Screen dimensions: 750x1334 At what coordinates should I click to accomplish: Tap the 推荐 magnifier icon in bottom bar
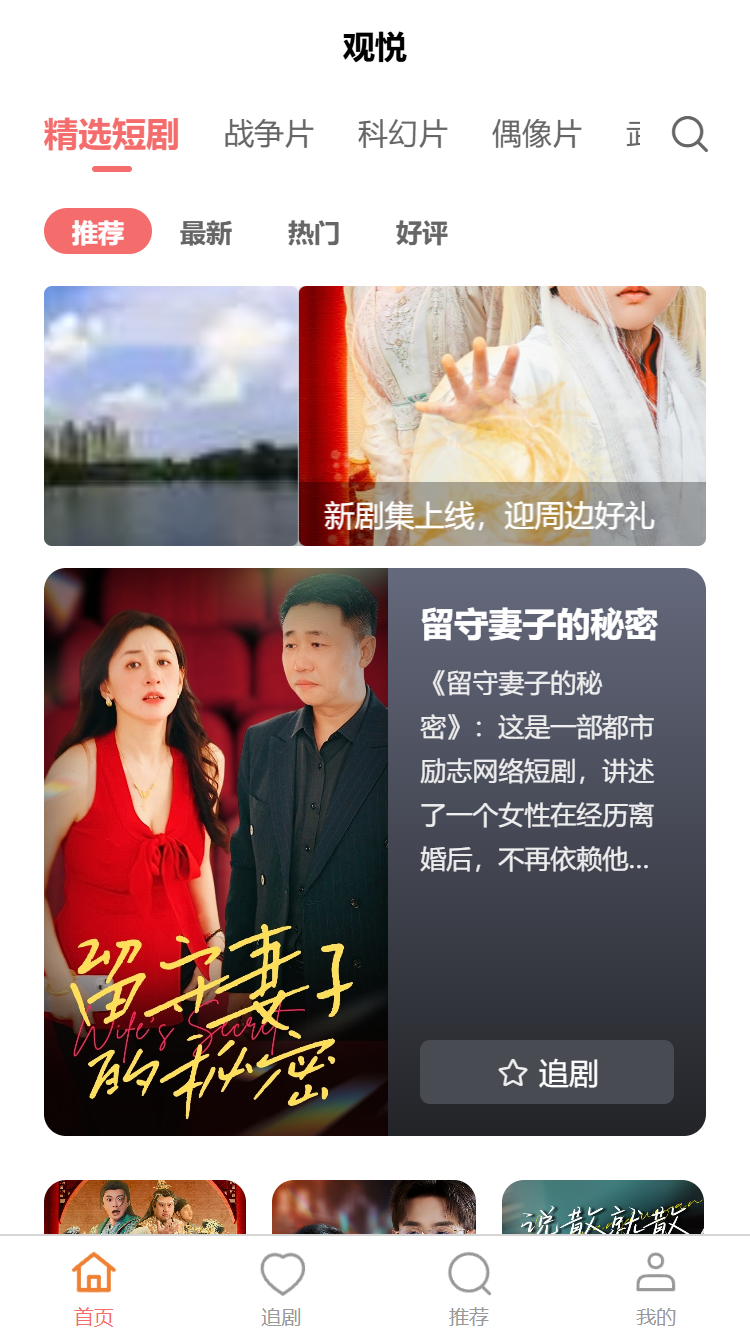click(x=469, y=1272)
